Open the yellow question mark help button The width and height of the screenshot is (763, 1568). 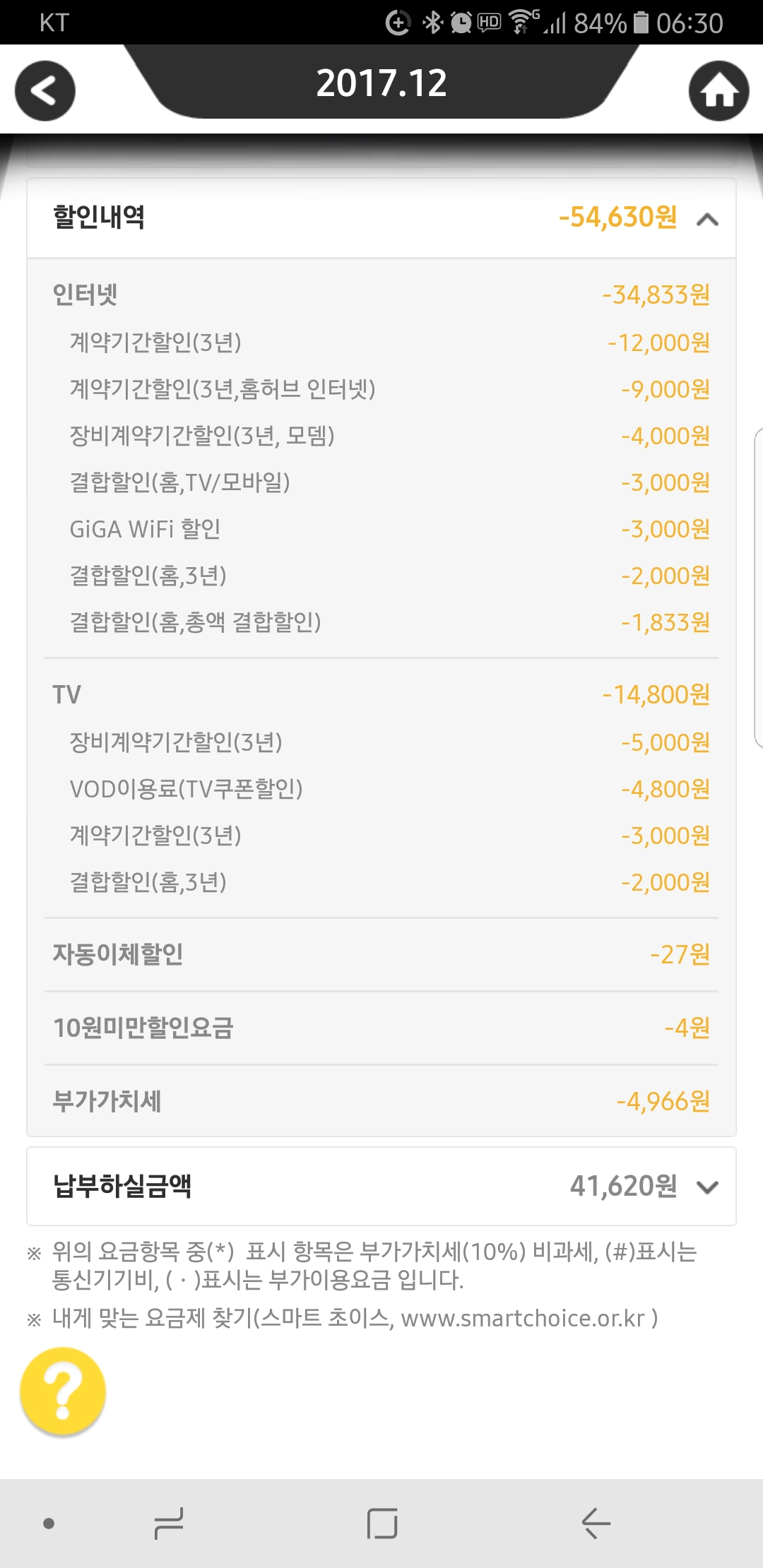63,1392
